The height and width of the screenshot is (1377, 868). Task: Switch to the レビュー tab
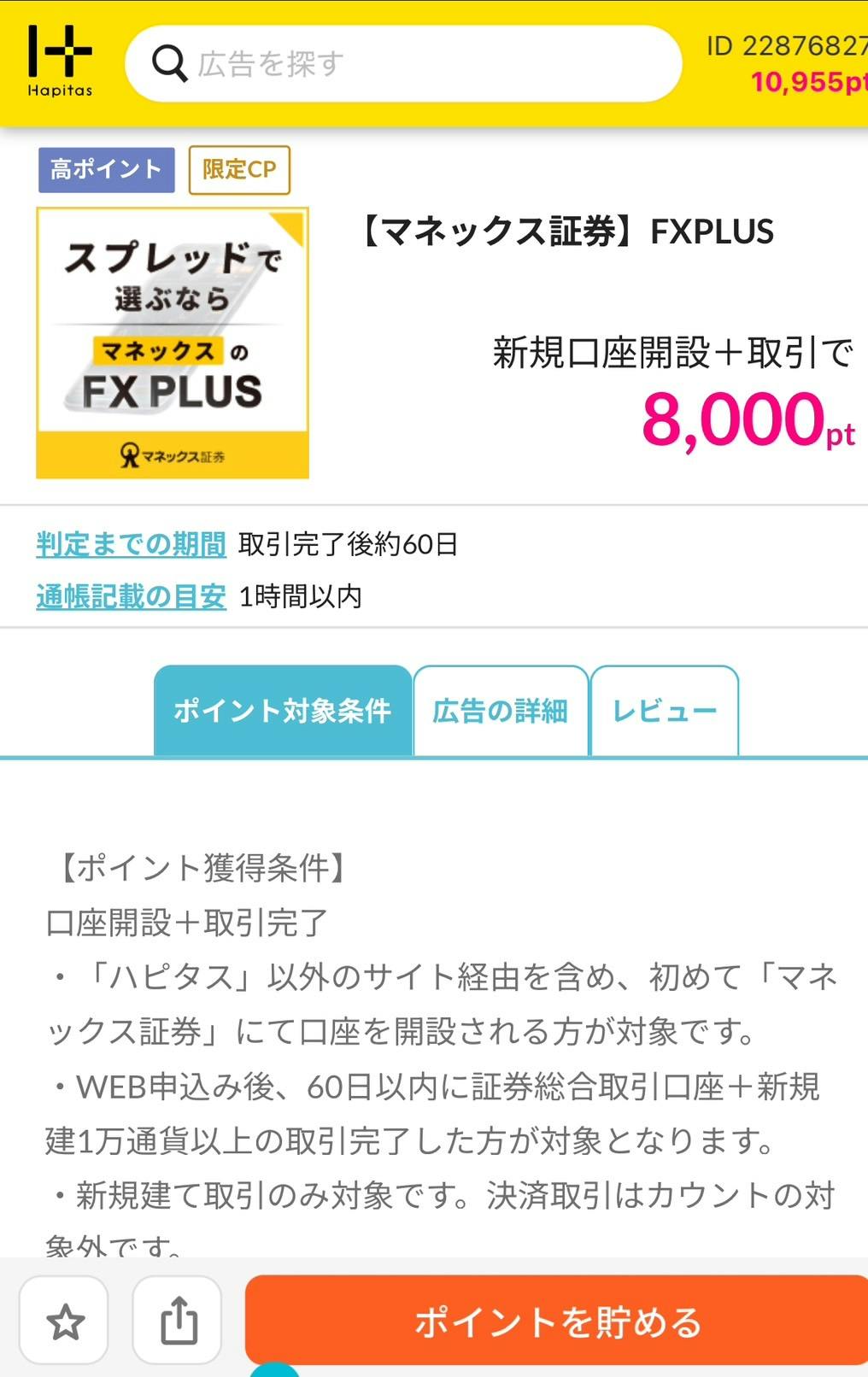tap(664, 711)
